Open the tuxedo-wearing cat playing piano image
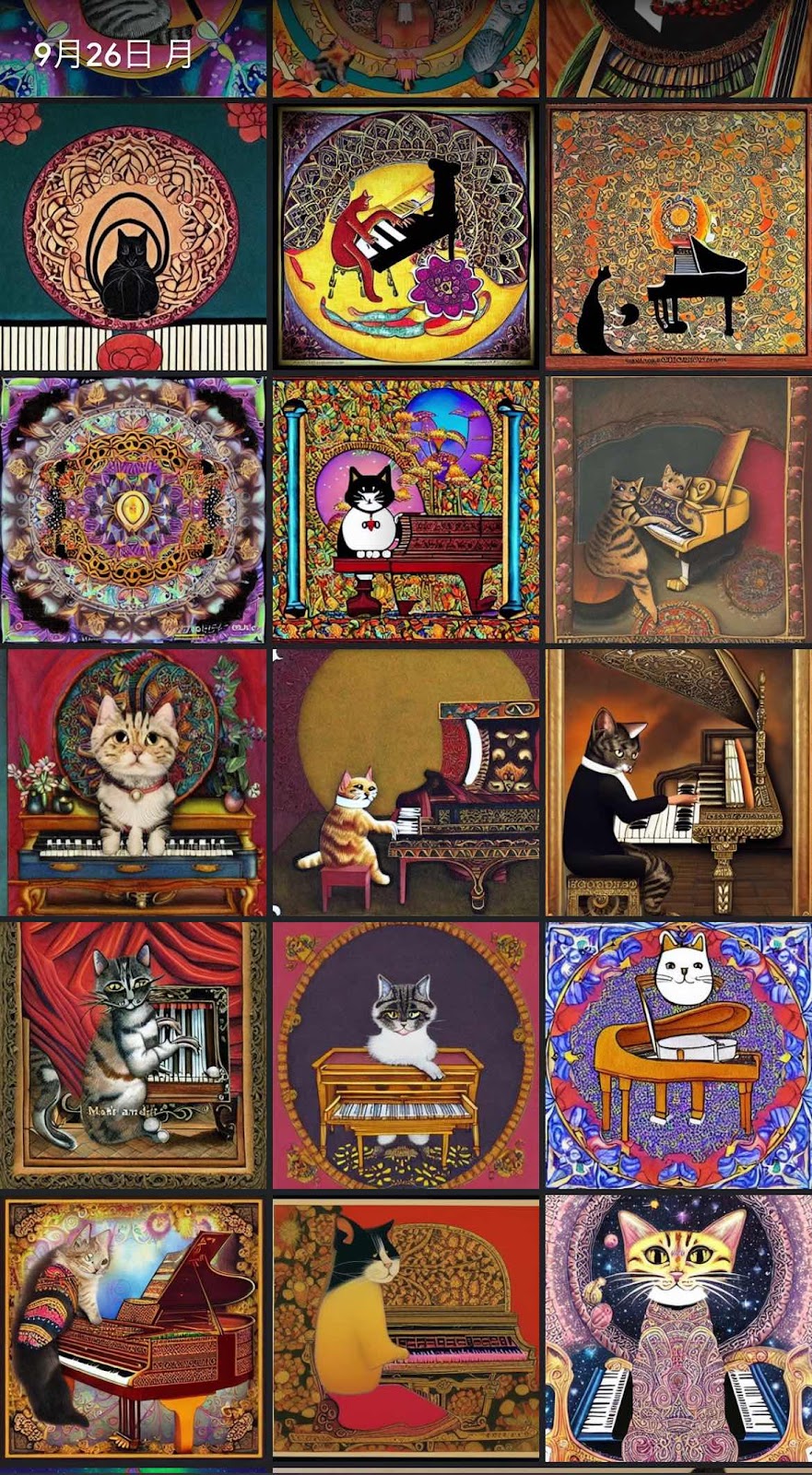 pyautogui.click(x=678, y=783)
